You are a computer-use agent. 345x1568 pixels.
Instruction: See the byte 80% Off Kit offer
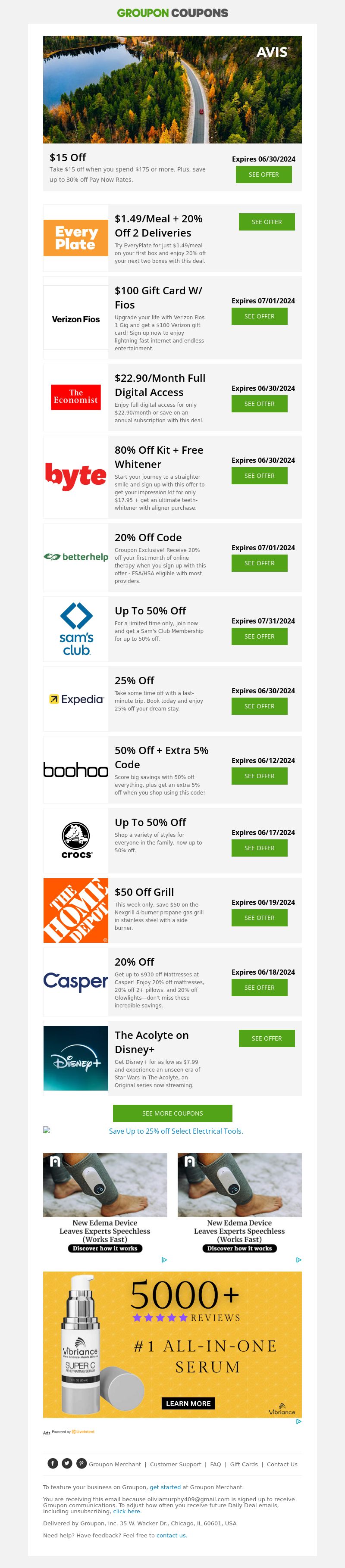(259, 476)
